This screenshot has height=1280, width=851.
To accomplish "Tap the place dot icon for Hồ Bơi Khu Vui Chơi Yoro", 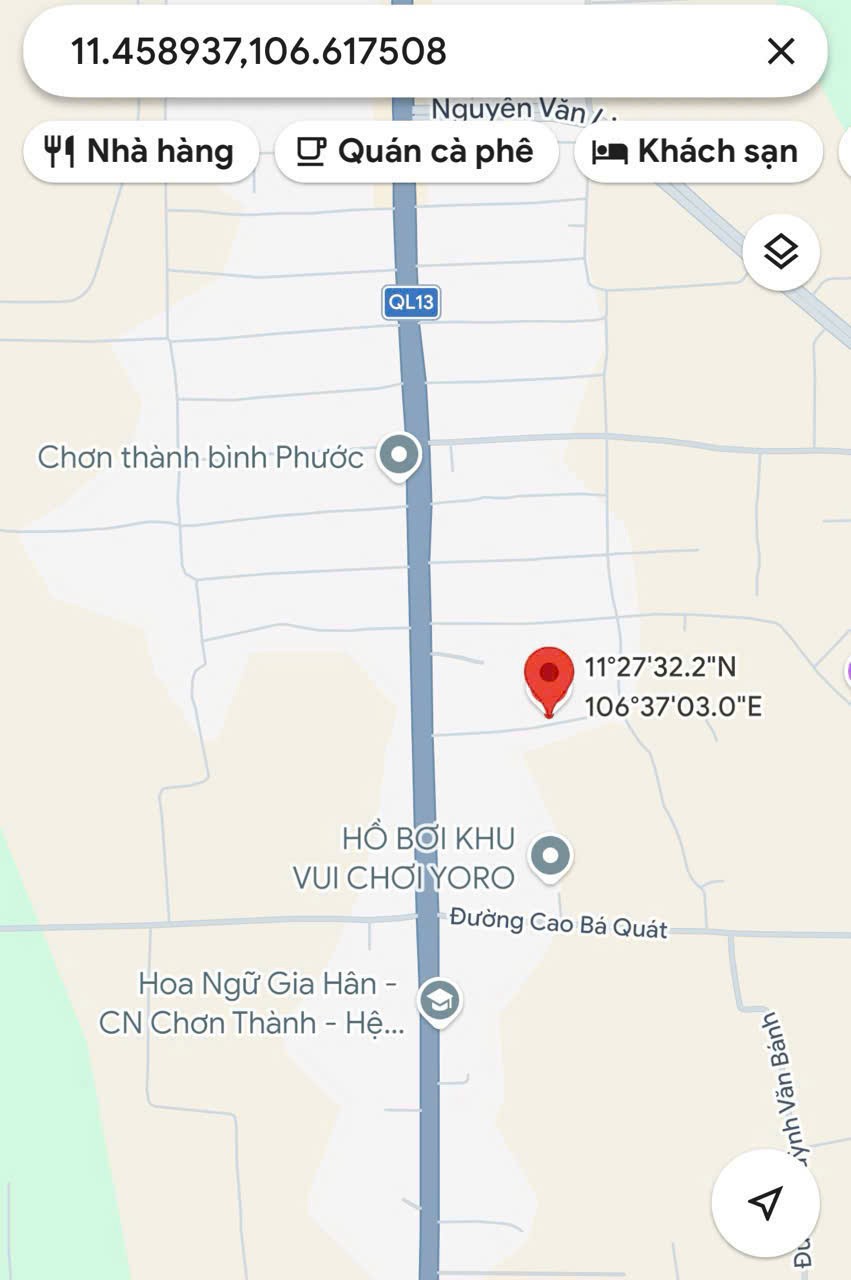I will pyautogui.click(x=549, y=856).
